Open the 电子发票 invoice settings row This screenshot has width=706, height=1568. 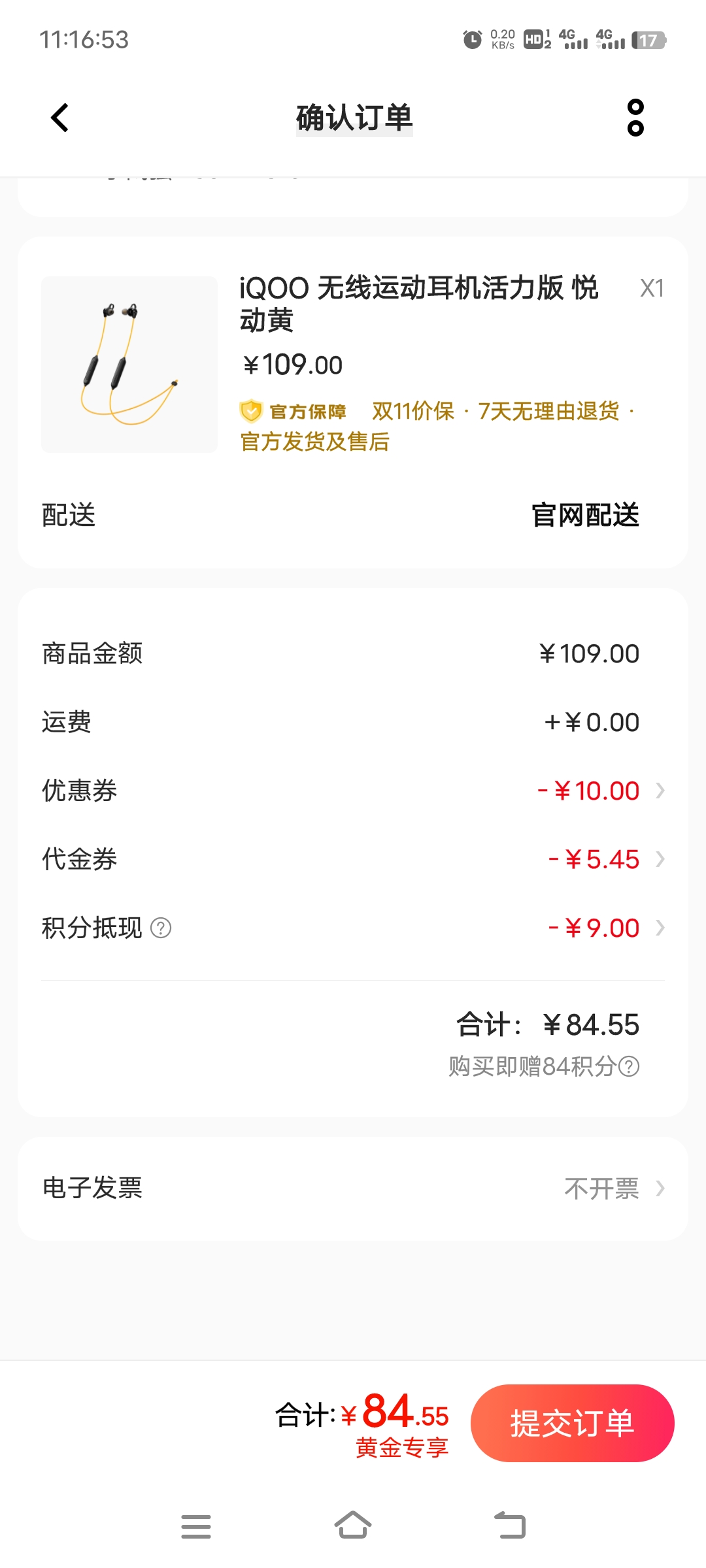pos(353,1188)
